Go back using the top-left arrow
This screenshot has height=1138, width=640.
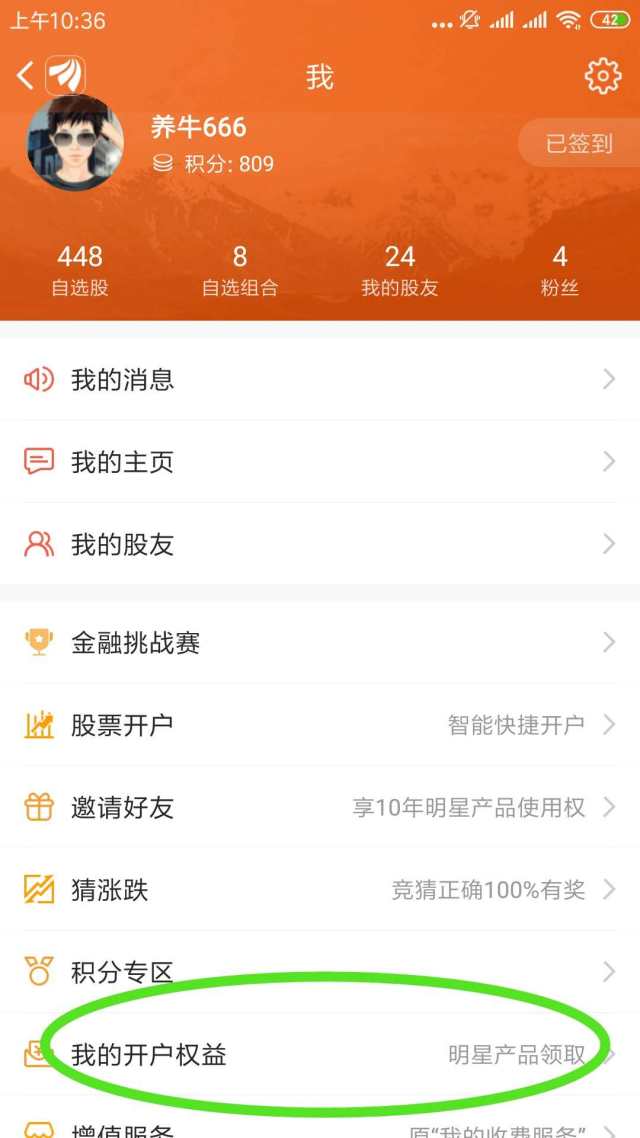tap(27, 75)
